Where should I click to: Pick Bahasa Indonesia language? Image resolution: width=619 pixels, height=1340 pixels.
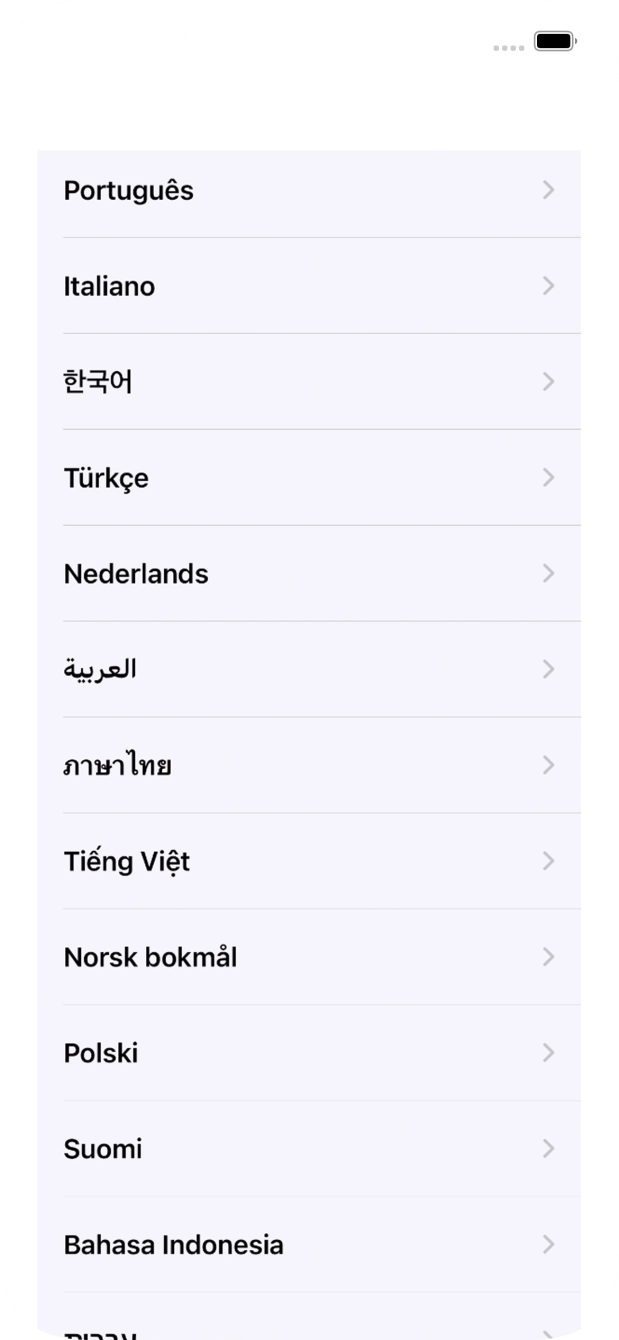click(x=308, y=1245)
